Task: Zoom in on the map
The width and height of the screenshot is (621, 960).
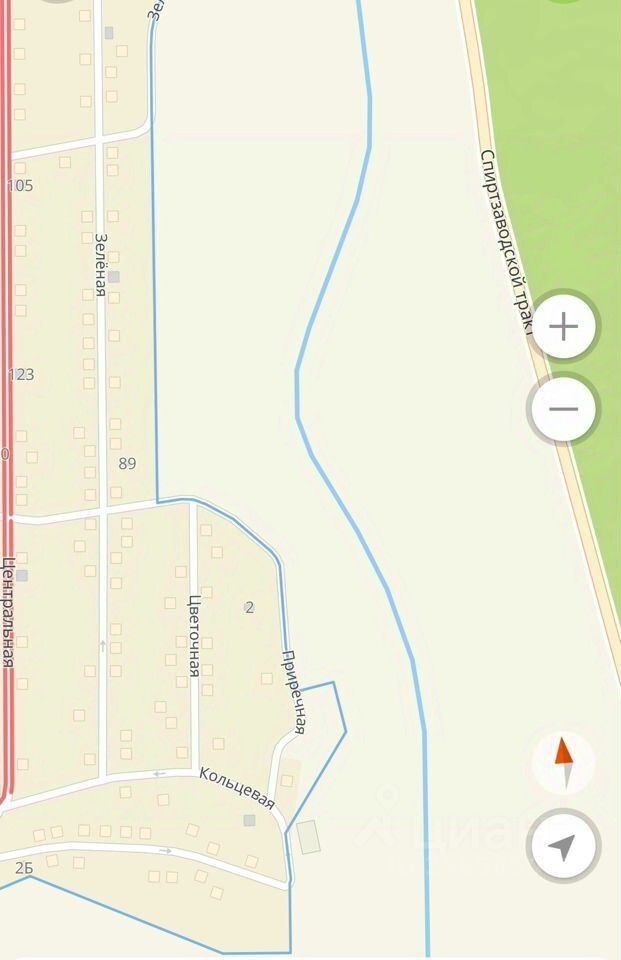Action: [564, 327]
